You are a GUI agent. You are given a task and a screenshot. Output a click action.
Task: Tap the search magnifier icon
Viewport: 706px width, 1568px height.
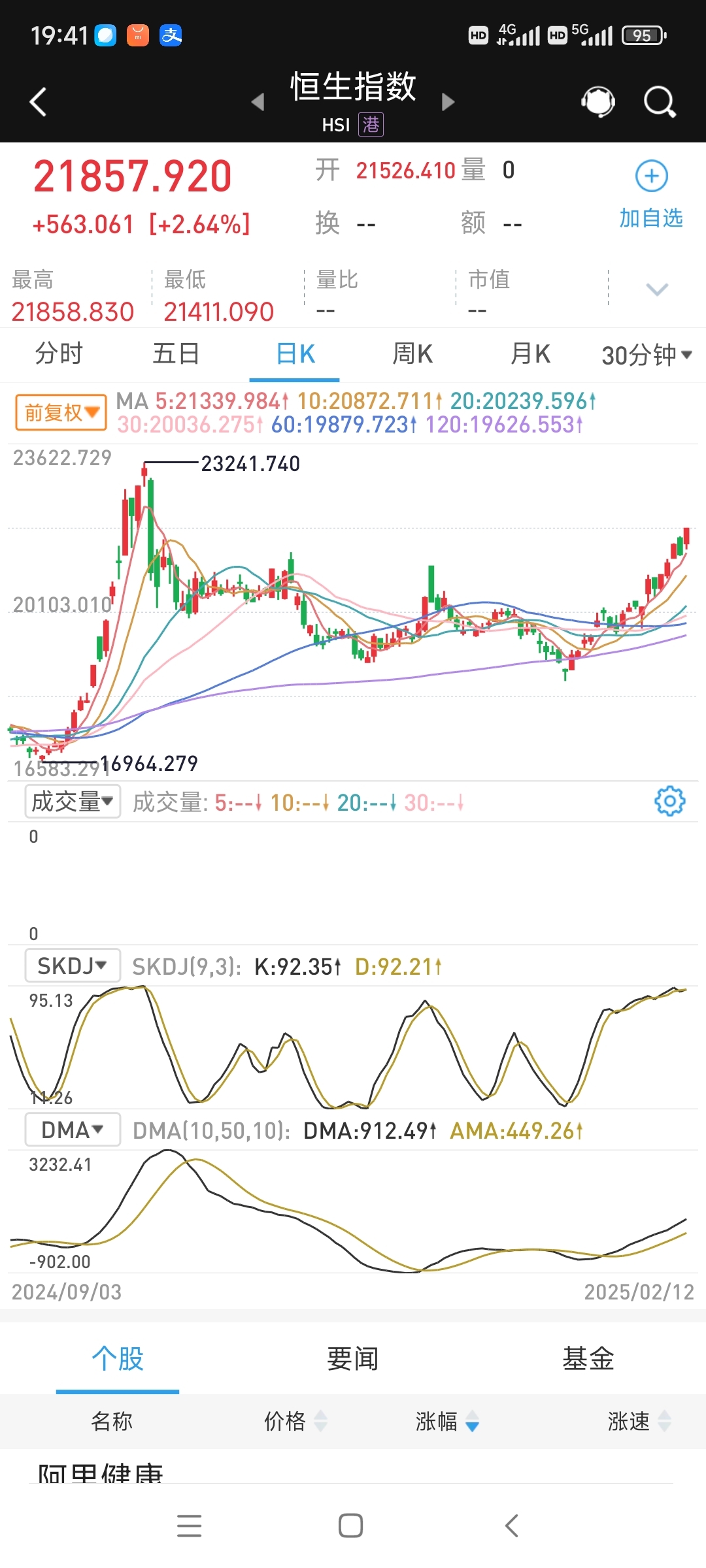659,101
